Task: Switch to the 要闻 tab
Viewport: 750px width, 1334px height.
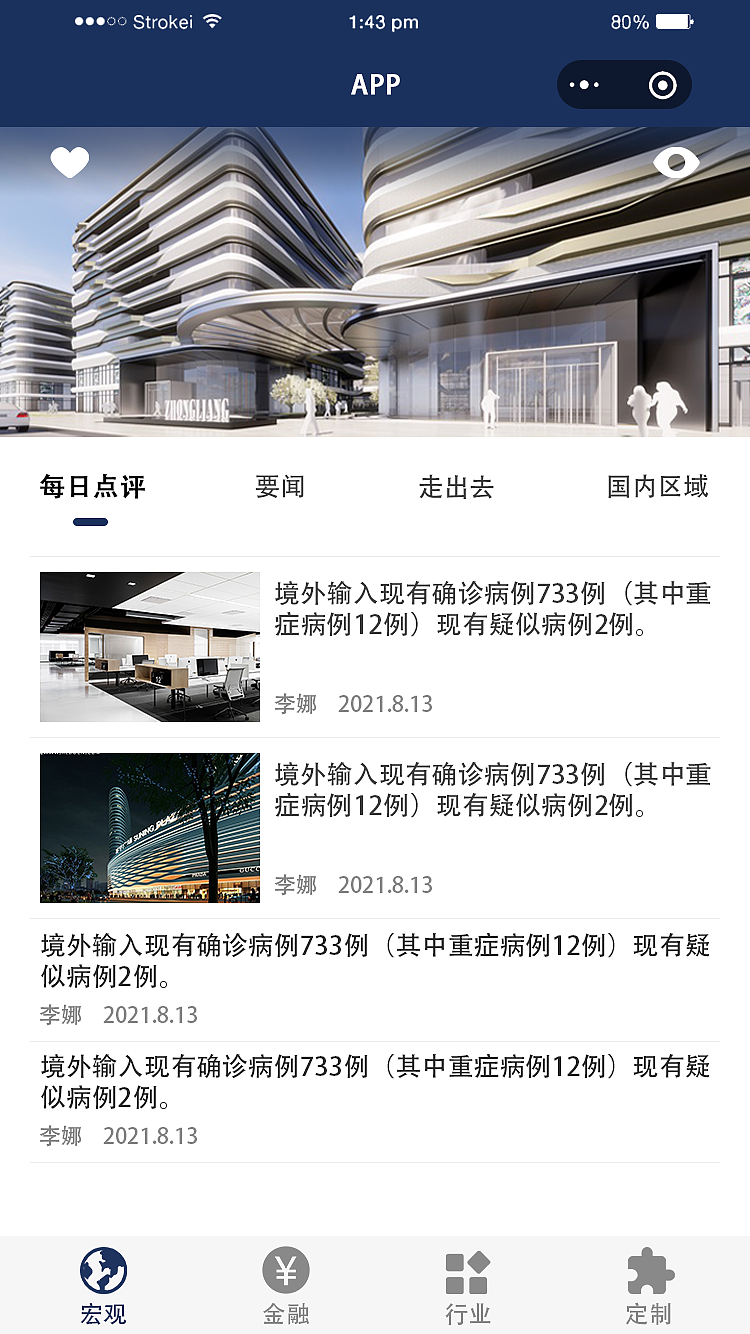Action: pyautogui.click(x=279, y=488)
